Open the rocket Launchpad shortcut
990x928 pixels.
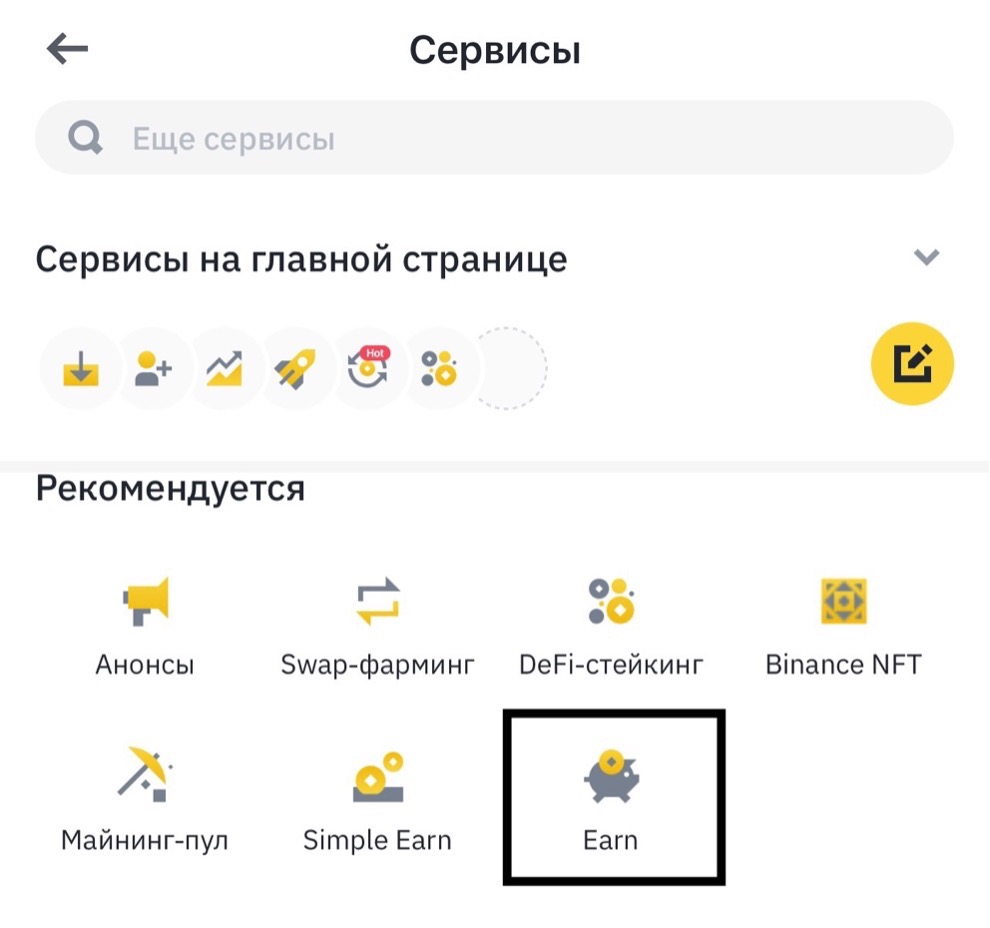pos(296,369)
